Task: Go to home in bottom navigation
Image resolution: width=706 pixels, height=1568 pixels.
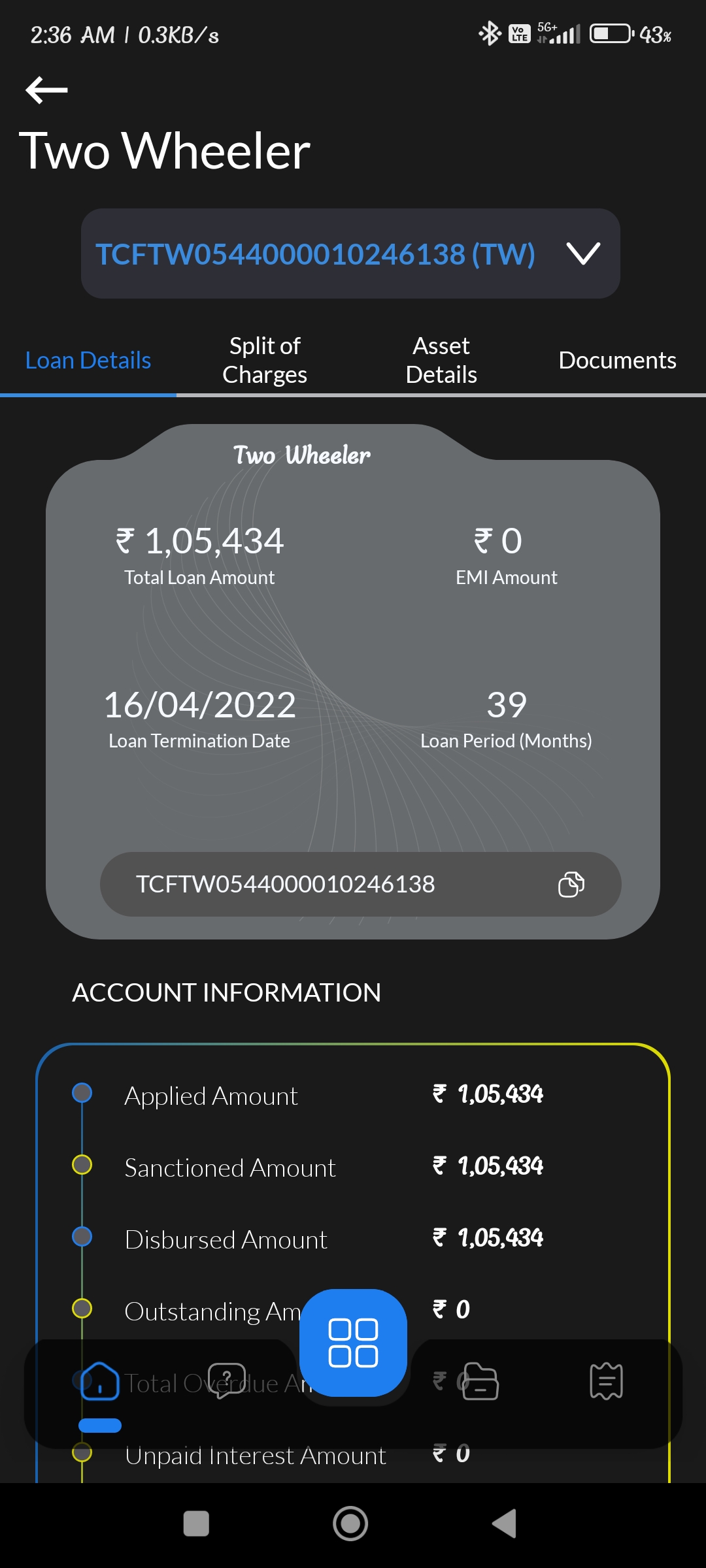Action: pos(99,1380)
